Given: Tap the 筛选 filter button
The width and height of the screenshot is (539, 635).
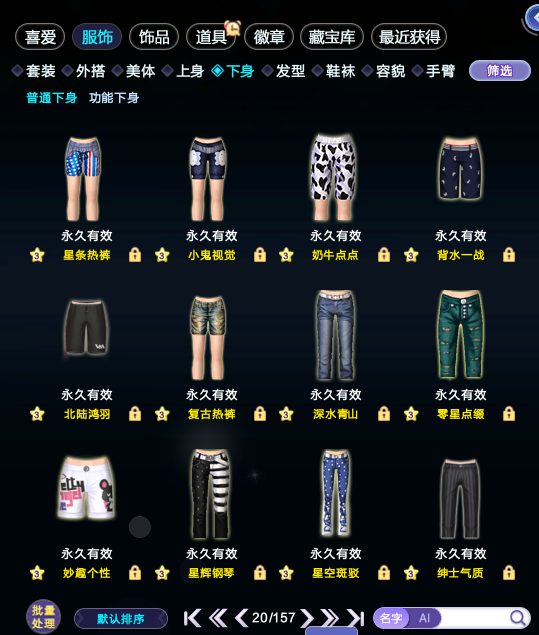Looking at the screenshot, I should 500,71.
